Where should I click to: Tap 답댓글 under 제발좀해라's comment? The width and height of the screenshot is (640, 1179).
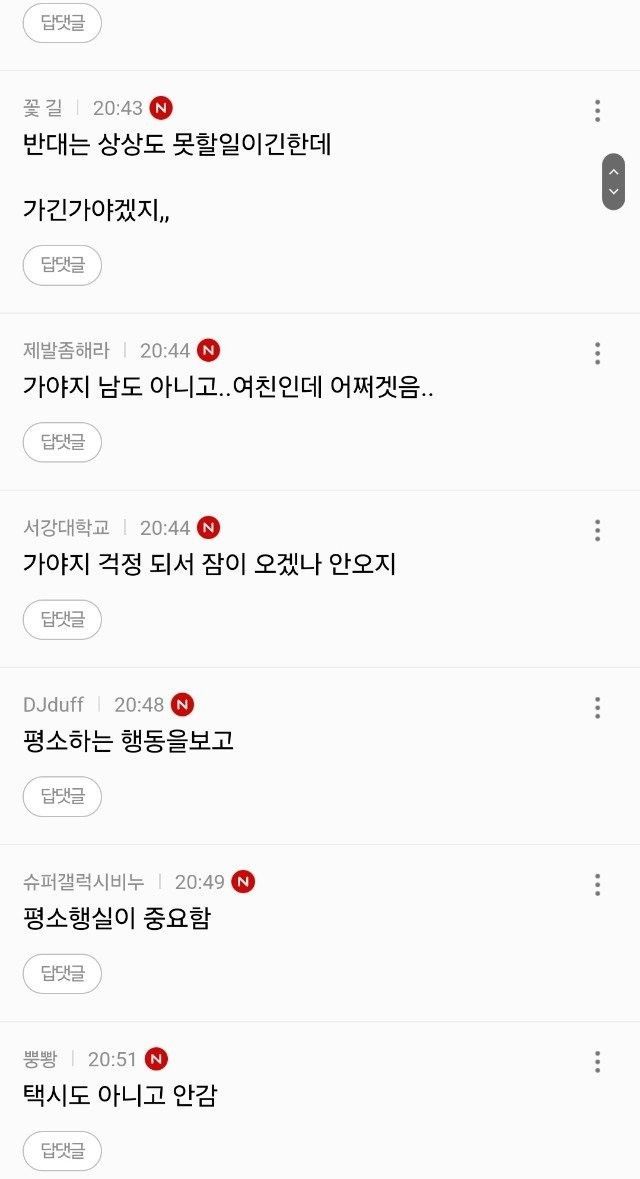pyautogui.click(x=62, y=442)
